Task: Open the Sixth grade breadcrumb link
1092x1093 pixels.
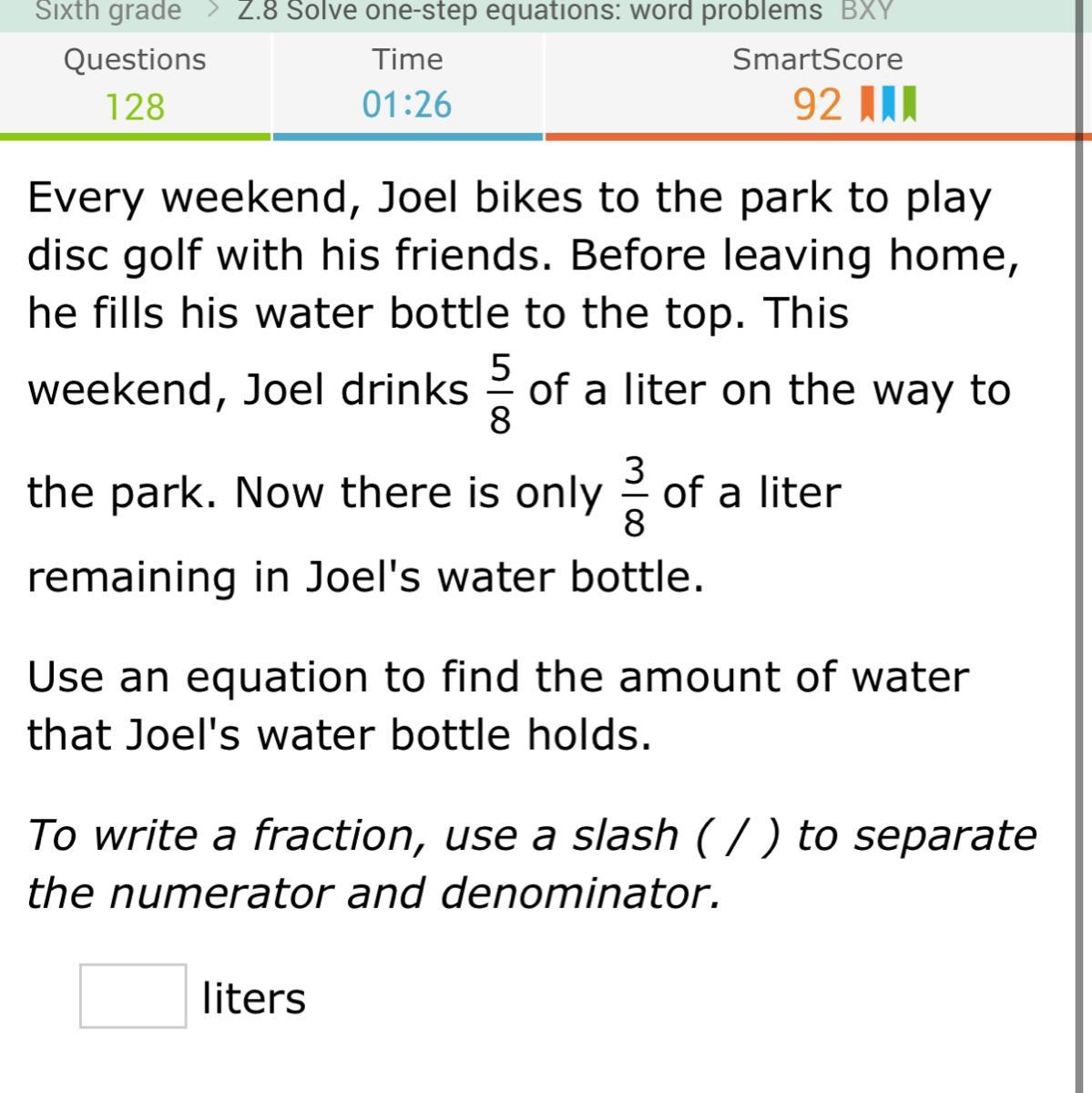Action: 108,11
